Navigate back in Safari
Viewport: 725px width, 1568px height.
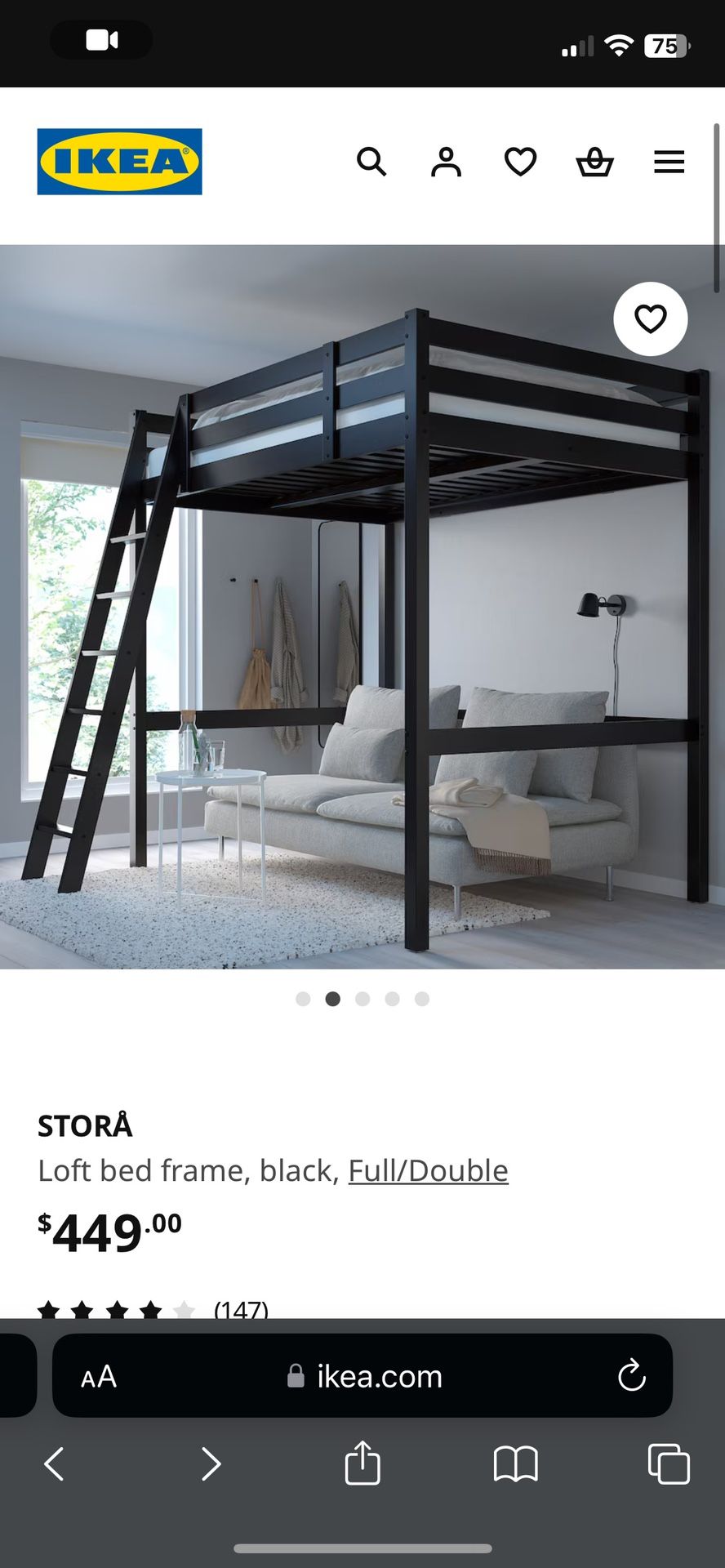(x=54, y=1463)
